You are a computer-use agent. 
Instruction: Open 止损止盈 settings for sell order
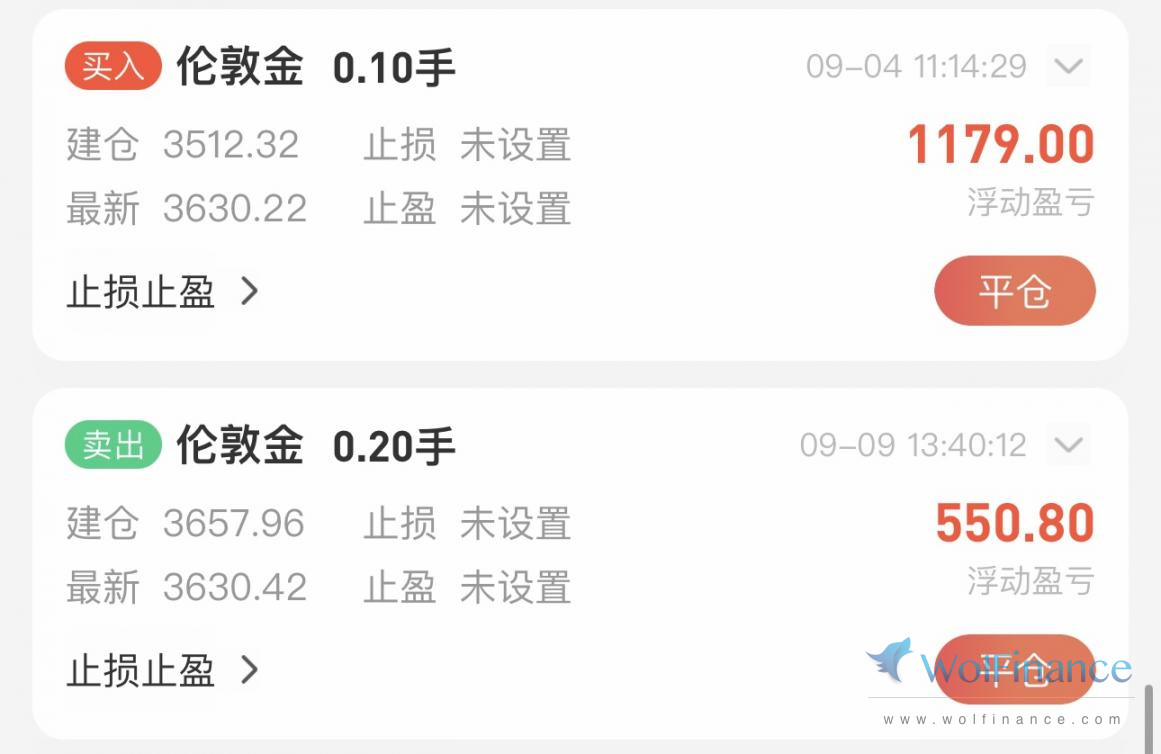coord(163,670)
